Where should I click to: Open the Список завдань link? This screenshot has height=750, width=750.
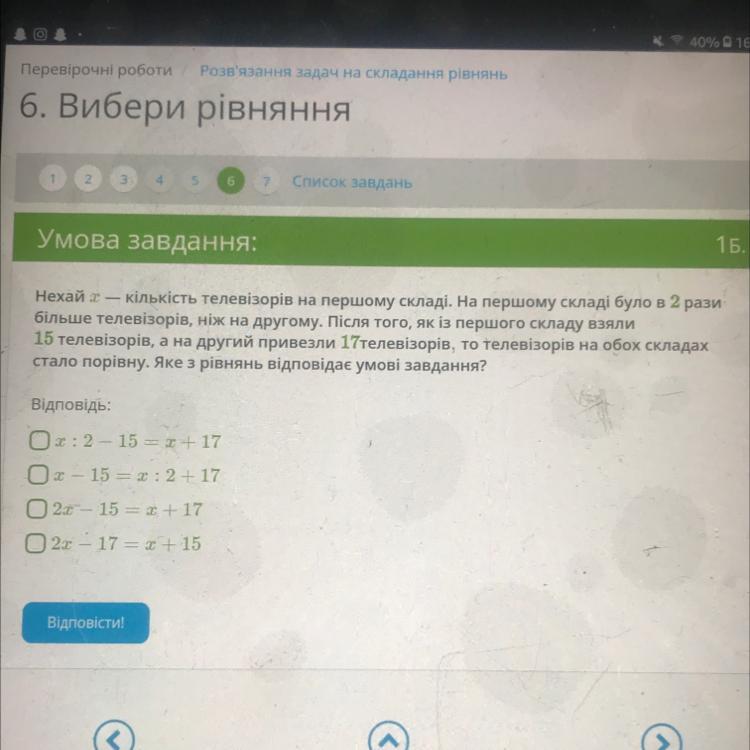coord(351,183)
